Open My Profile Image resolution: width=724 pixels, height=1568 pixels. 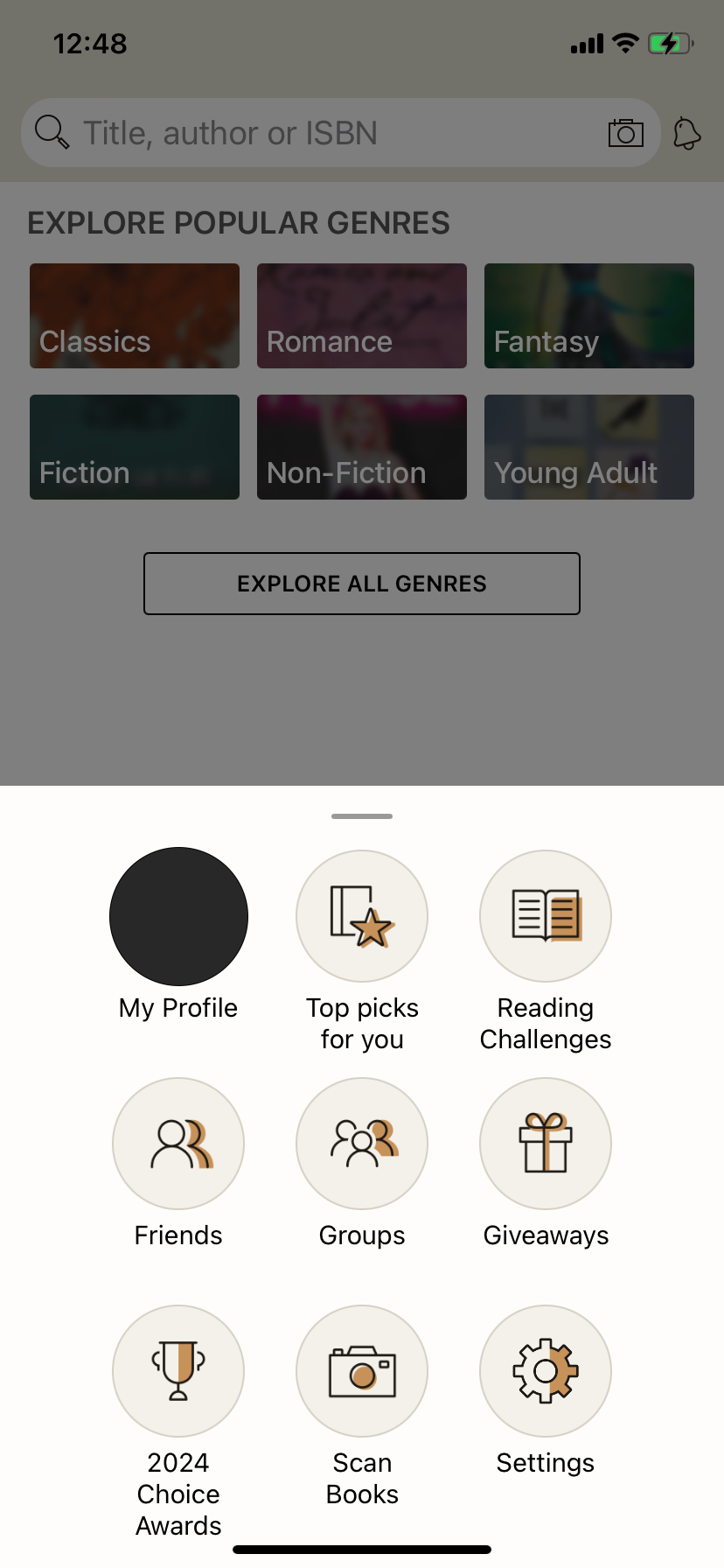click(x=178, y=916)
